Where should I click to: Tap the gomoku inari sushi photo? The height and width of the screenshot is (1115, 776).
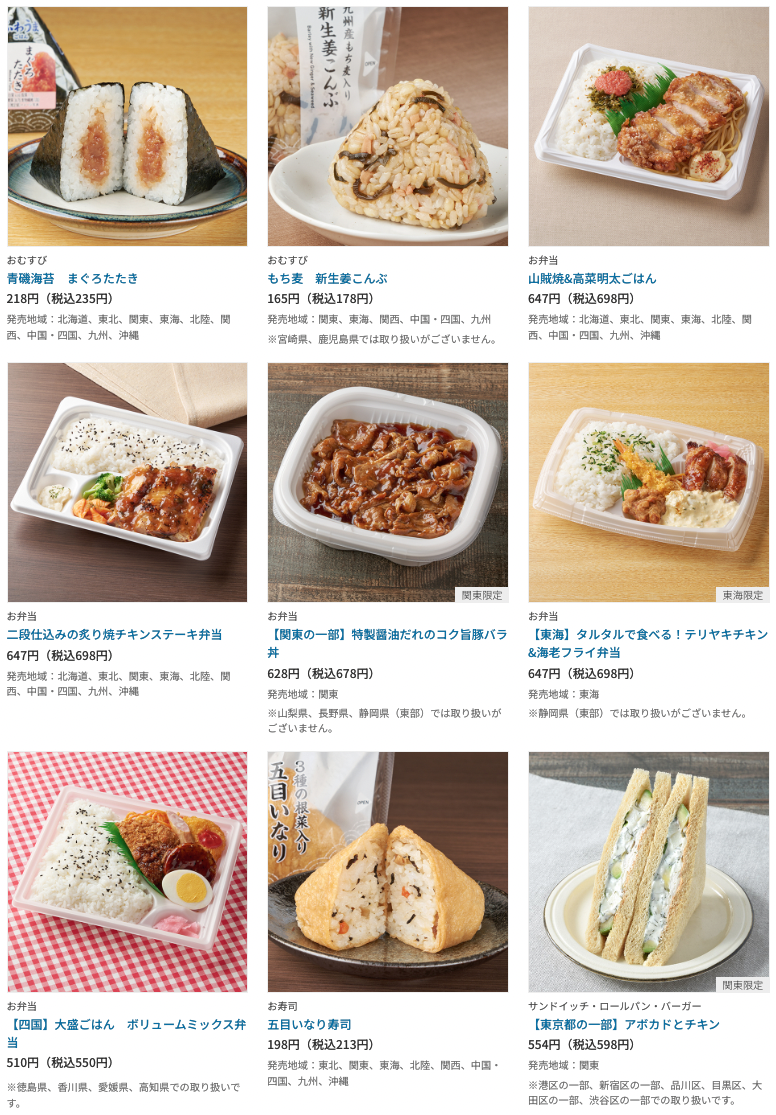click(387, 871)
